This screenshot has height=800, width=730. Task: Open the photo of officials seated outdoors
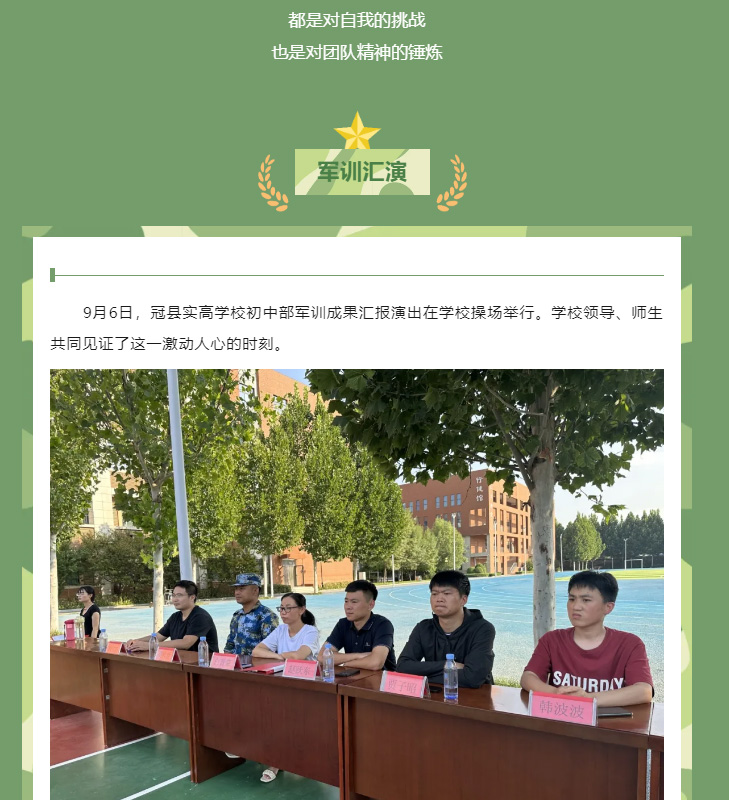point(357,584)
